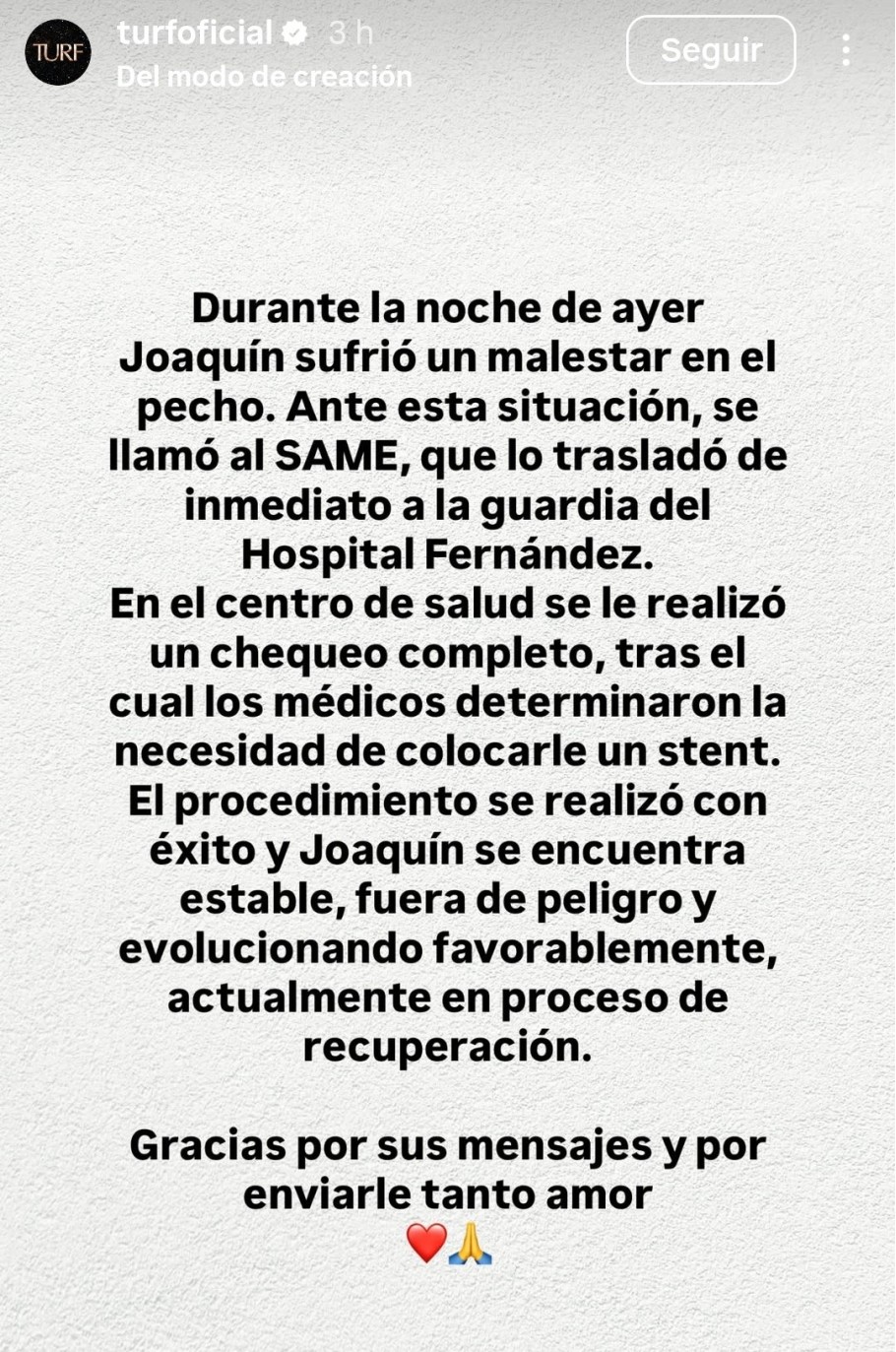Open the three-dot story options menu
This screenshot has height=1352, width=896.
click(x=846, y=50)
